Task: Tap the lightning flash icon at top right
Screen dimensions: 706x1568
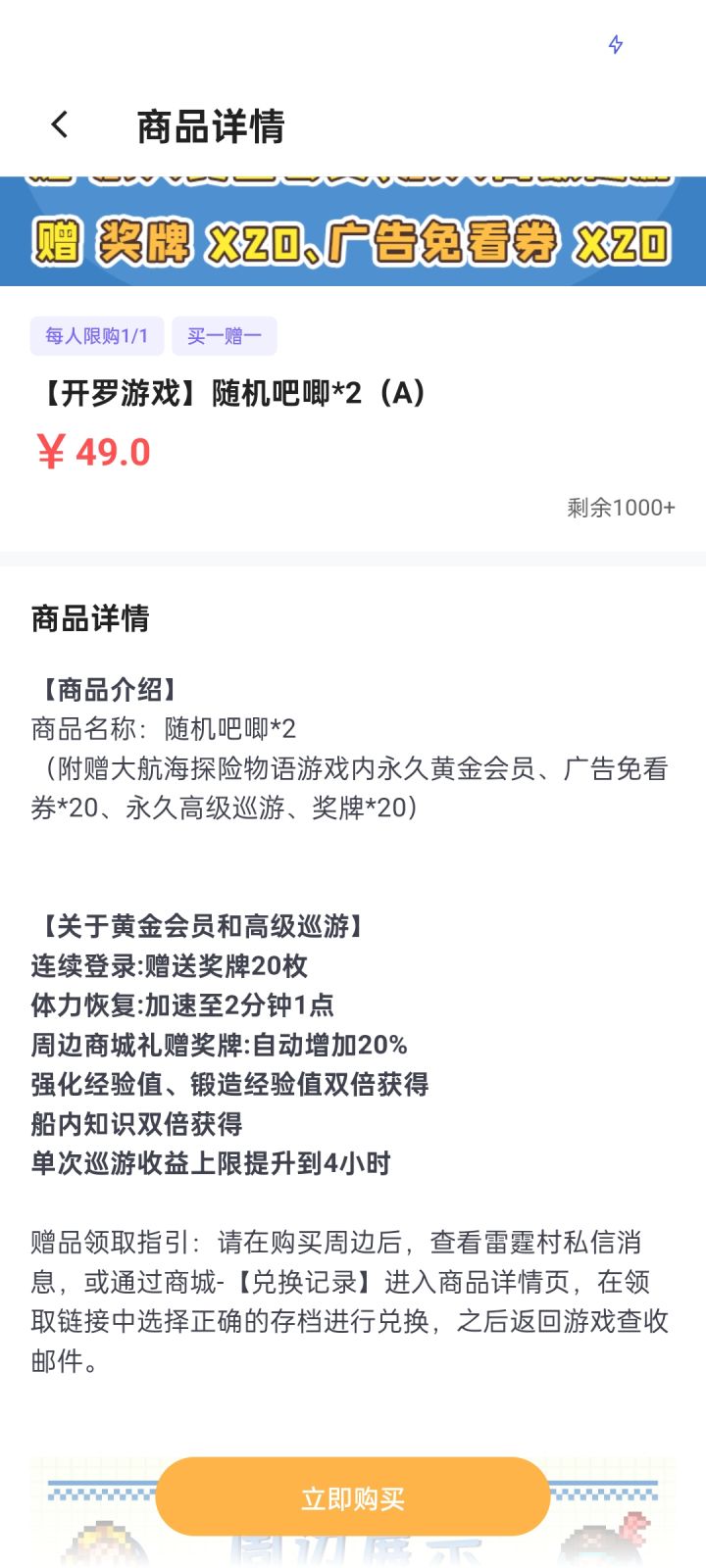Action: (616, 45)
